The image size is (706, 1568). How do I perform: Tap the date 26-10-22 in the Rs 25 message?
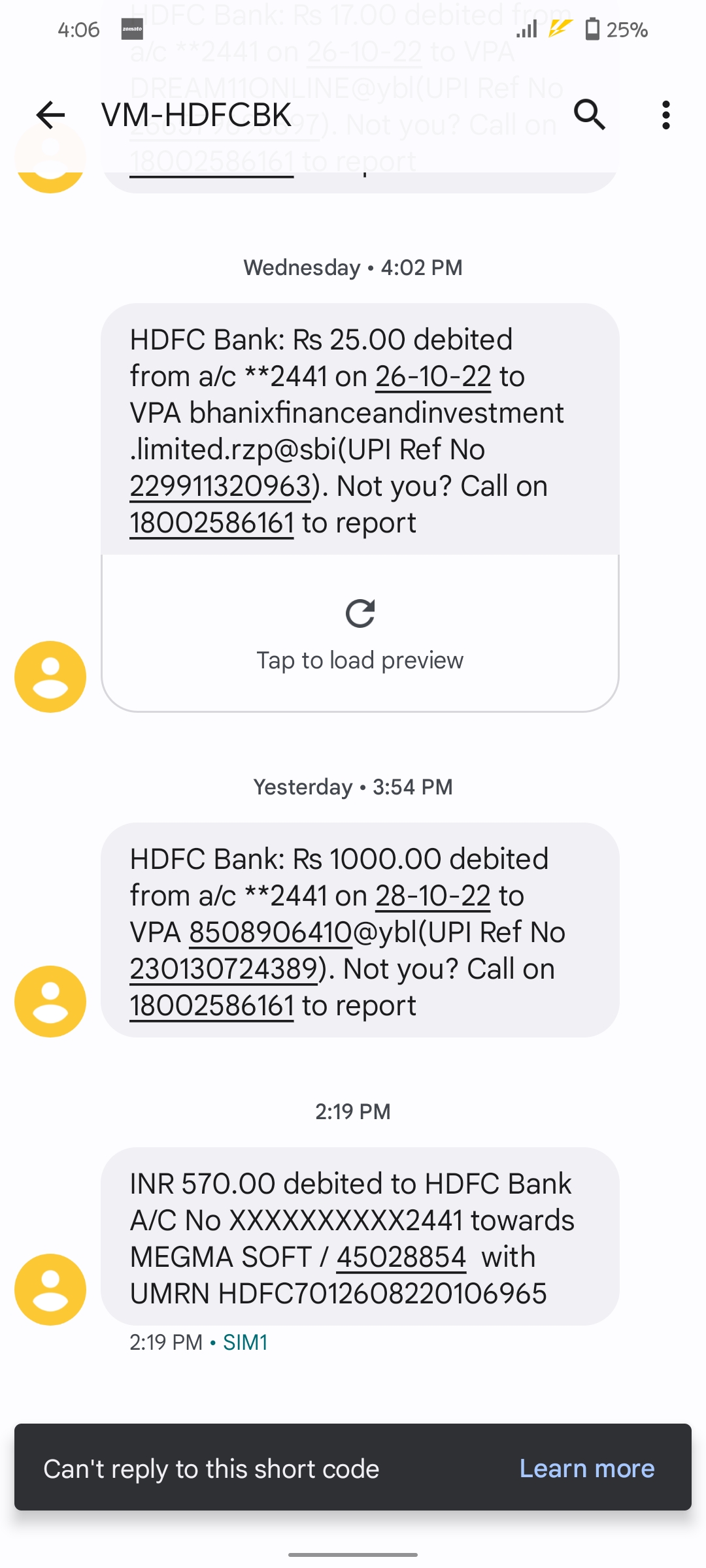click(x=433, y=377)
